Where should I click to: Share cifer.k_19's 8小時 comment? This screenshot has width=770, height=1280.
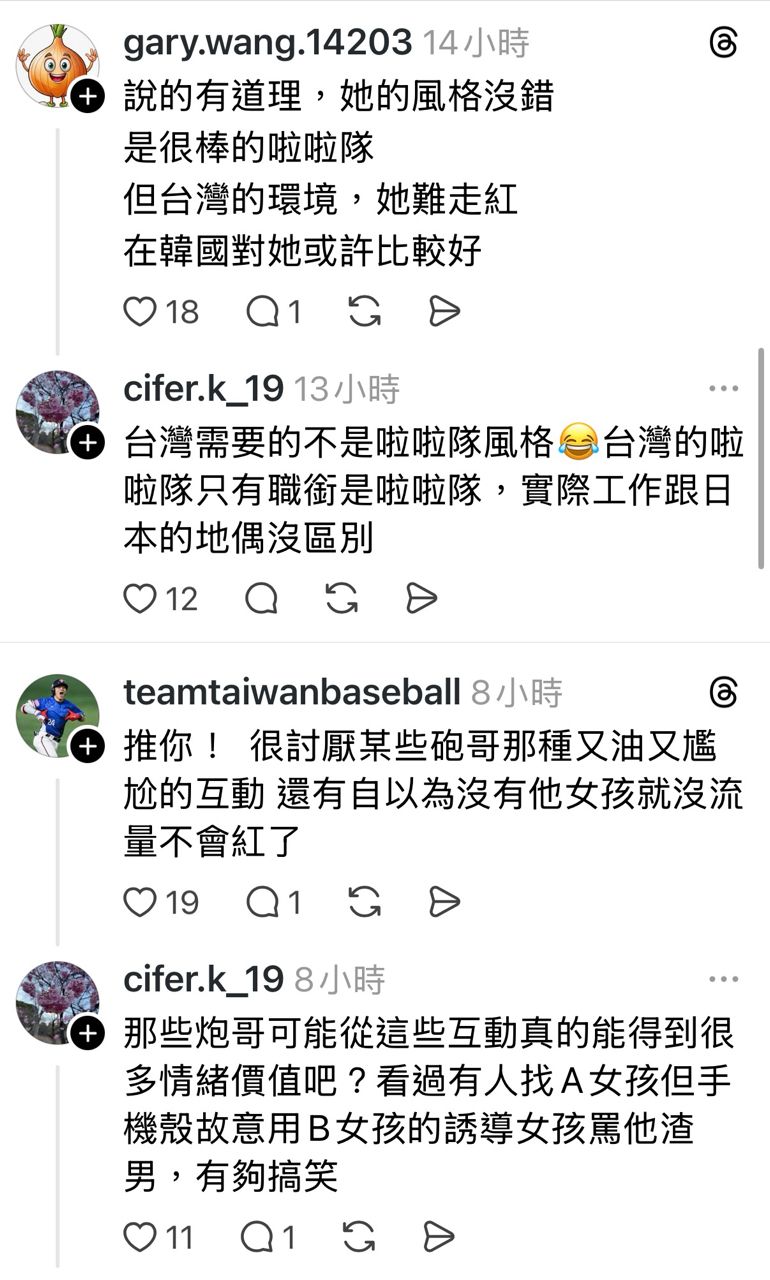[438, 1237]
